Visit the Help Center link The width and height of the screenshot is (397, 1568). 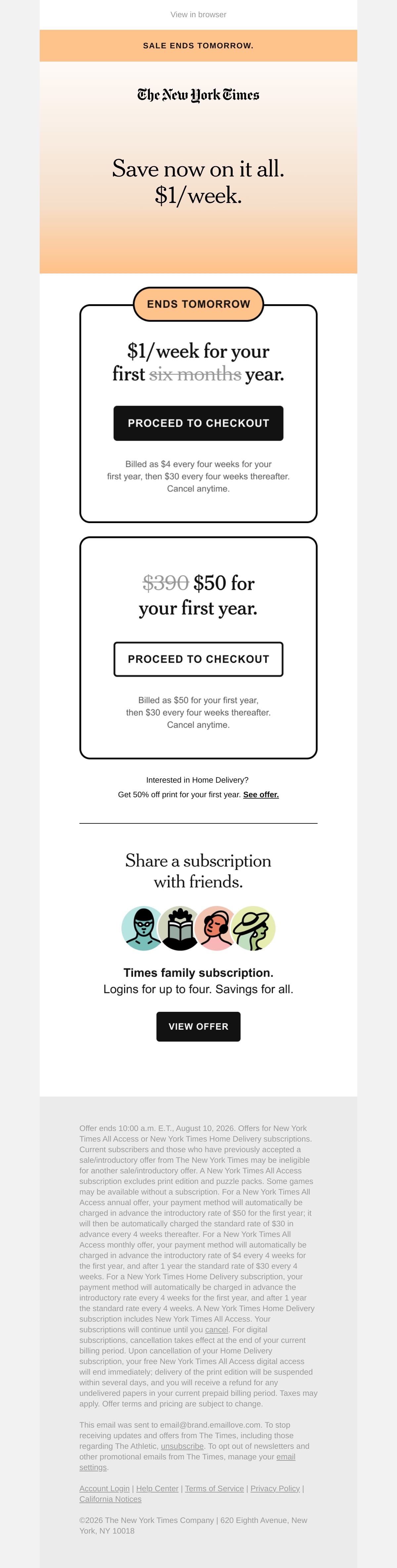[x=157, y=1488]
